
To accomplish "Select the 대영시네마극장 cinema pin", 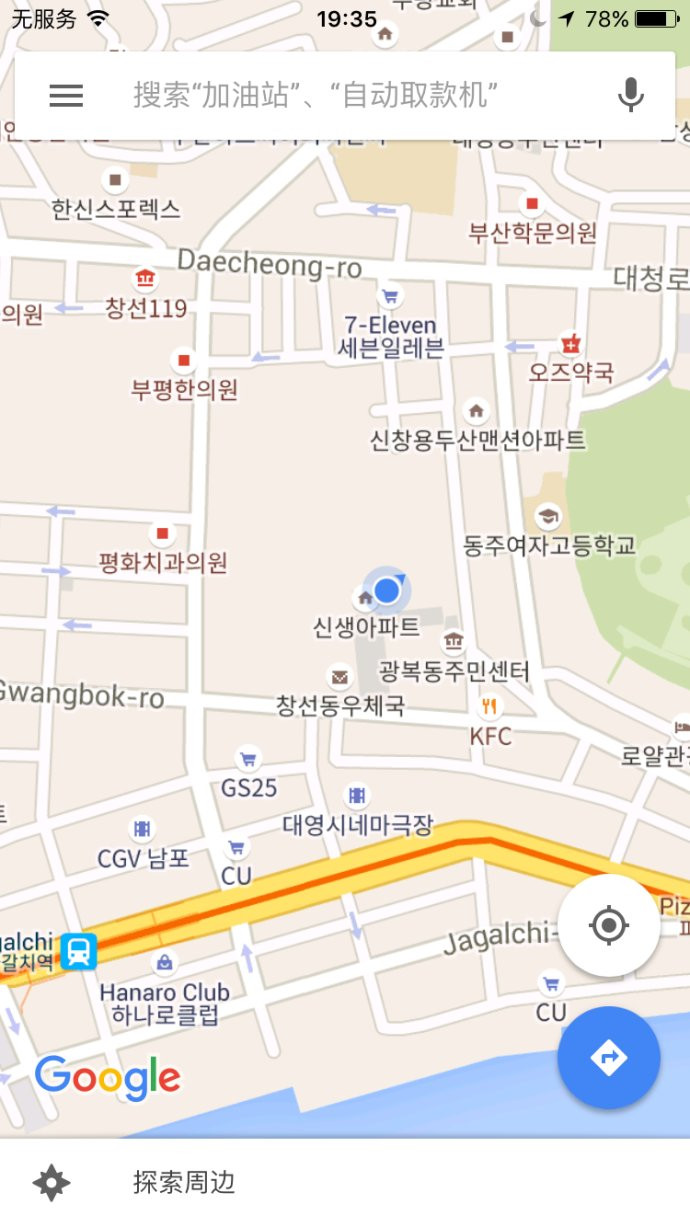I will [357, 796].
